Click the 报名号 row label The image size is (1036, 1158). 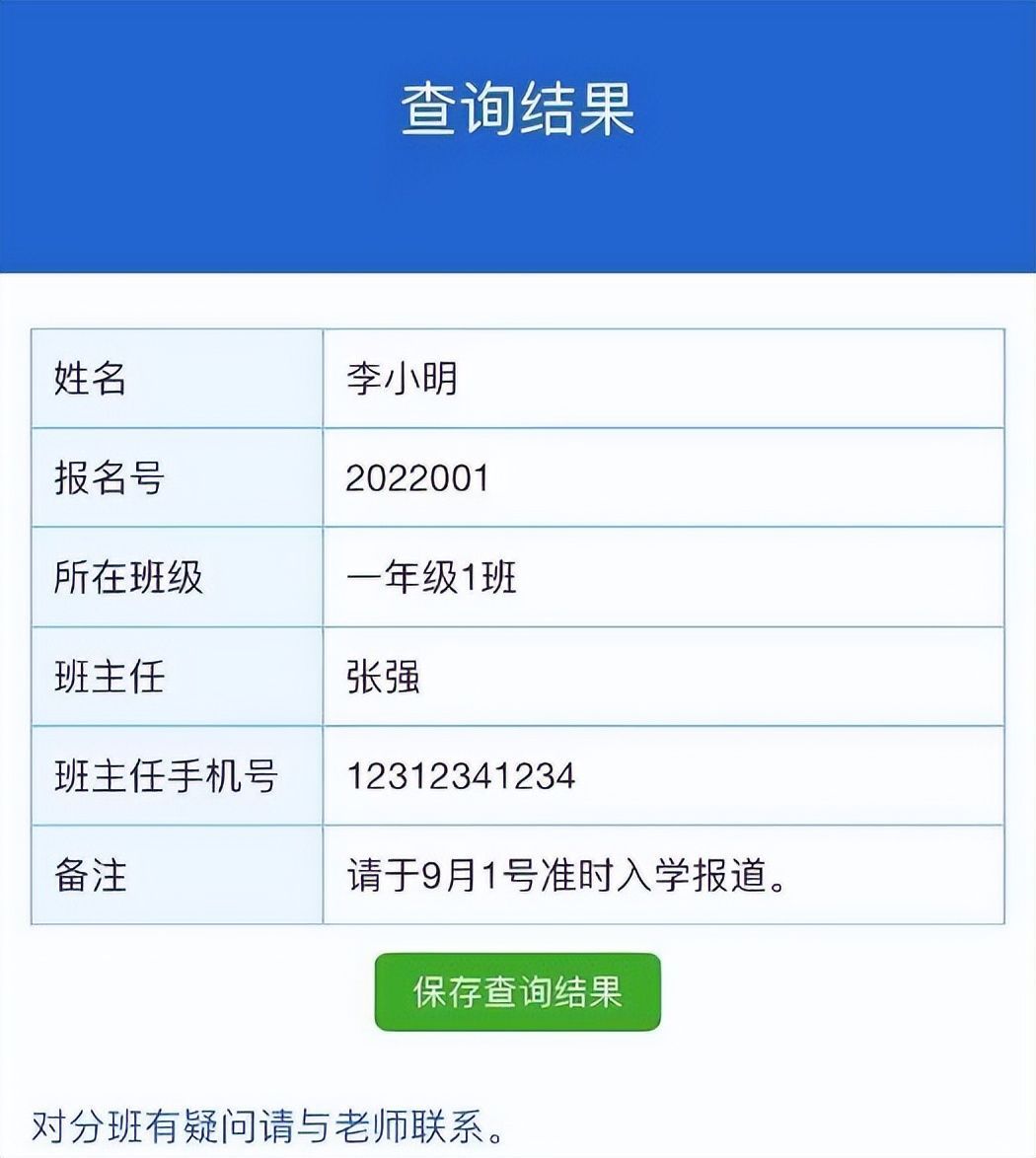pyautogui.click(x=111, y=477)
